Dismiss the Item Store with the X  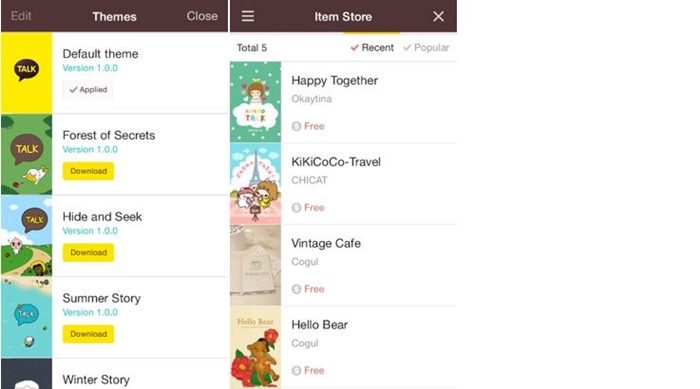[x=438, y=17]
